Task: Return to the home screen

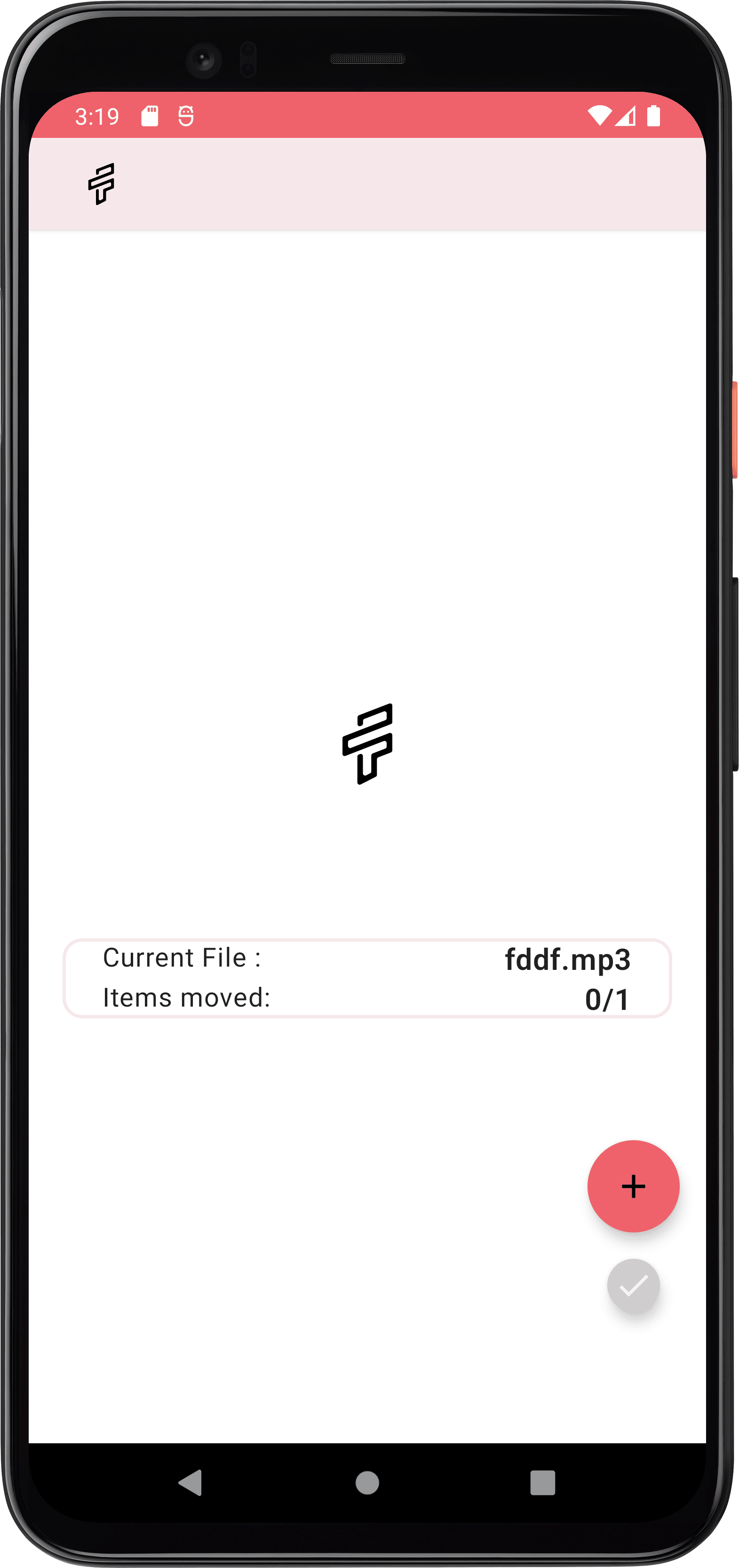Action: pos(367,1483)
